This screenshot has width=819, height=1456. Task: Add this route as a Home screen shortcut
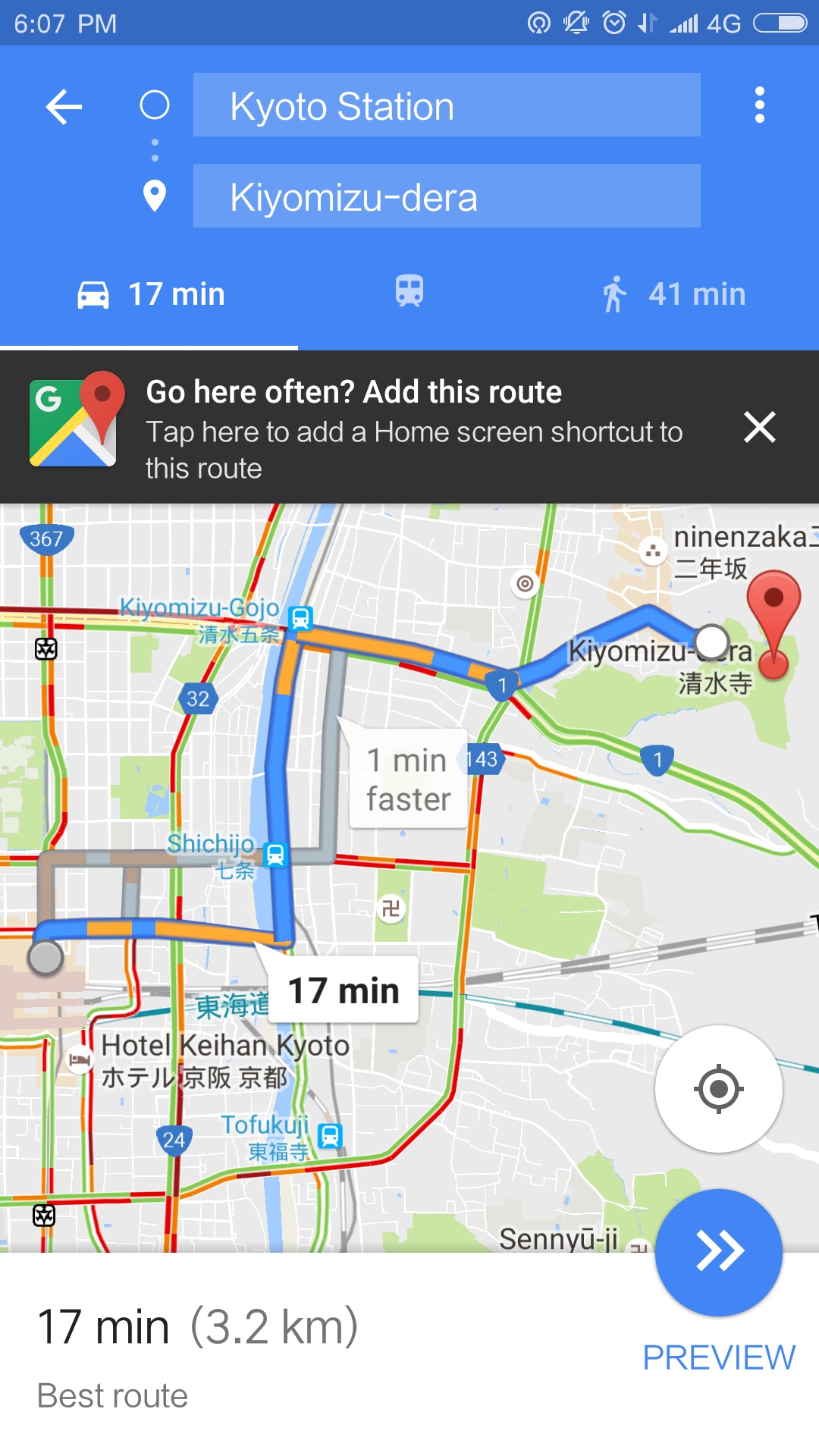(413, 429)
